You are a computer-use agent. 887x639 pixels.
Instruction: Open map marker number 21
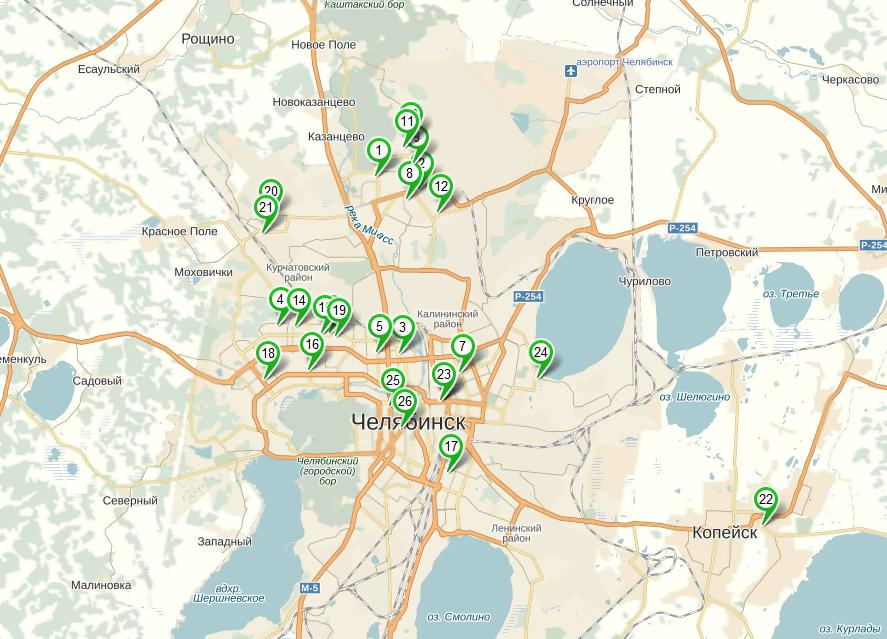(x=266, y=209)
